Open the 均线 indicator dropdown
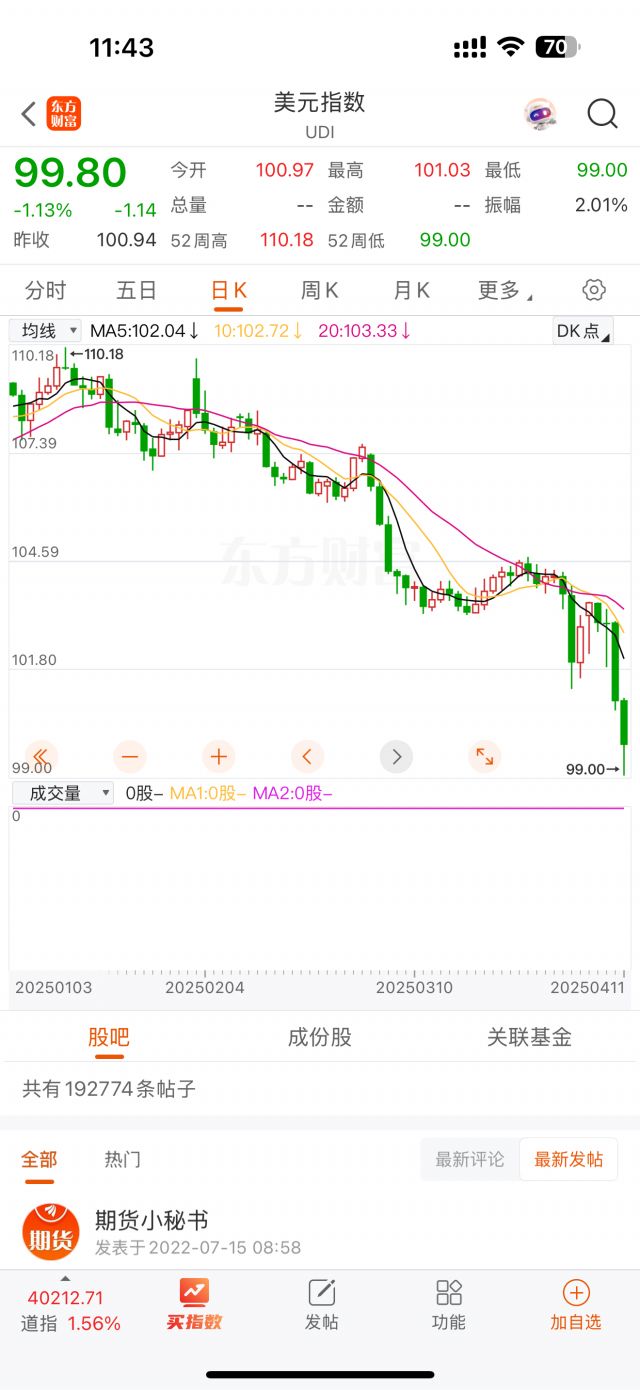Viewport: 640px width, 1390px height. coord(46,331)
